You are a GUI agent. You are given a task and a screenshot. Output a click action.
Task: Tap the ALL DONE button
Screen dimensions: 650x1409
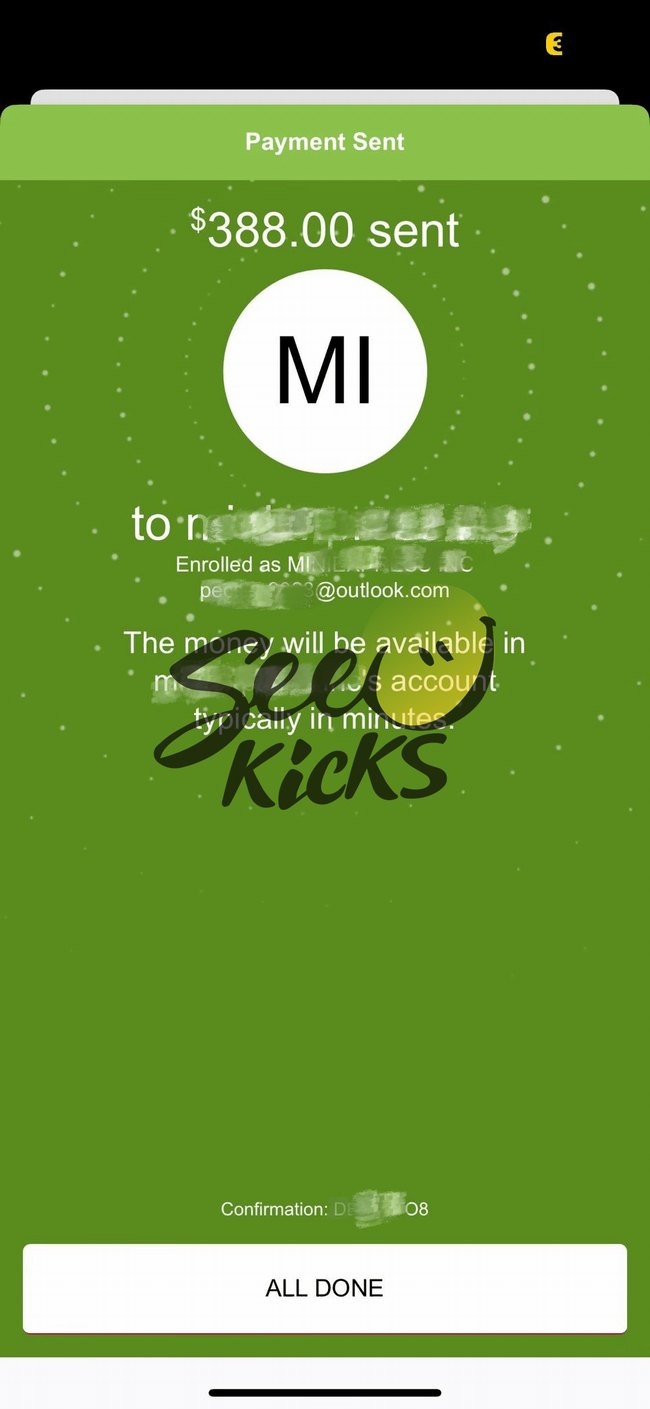(325, 1288)
